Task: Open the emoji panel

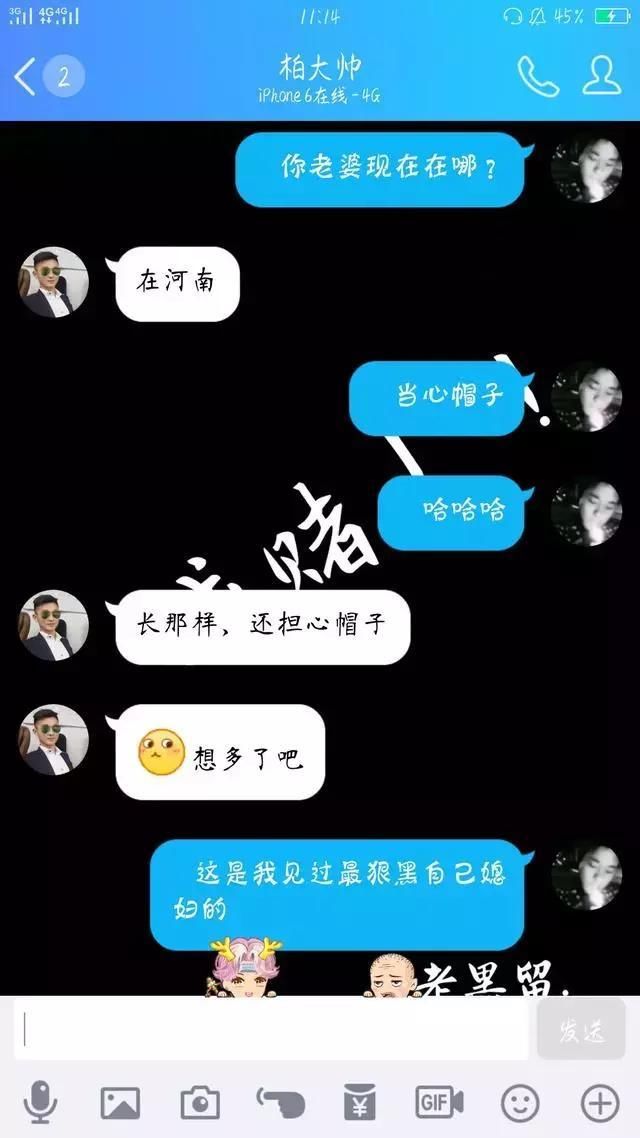Action: (x=520, y=1102)
